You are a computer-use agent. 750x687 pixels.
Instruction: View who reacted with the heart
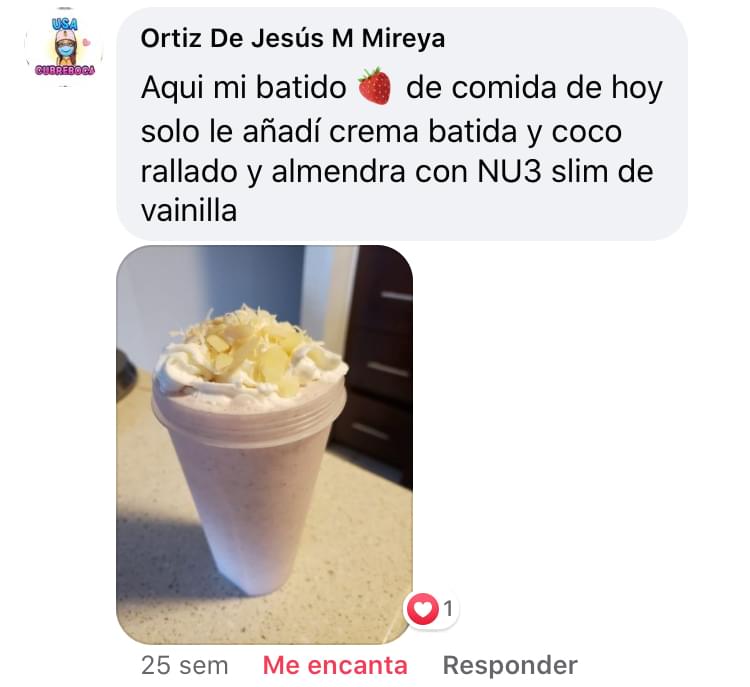(431, 608)
